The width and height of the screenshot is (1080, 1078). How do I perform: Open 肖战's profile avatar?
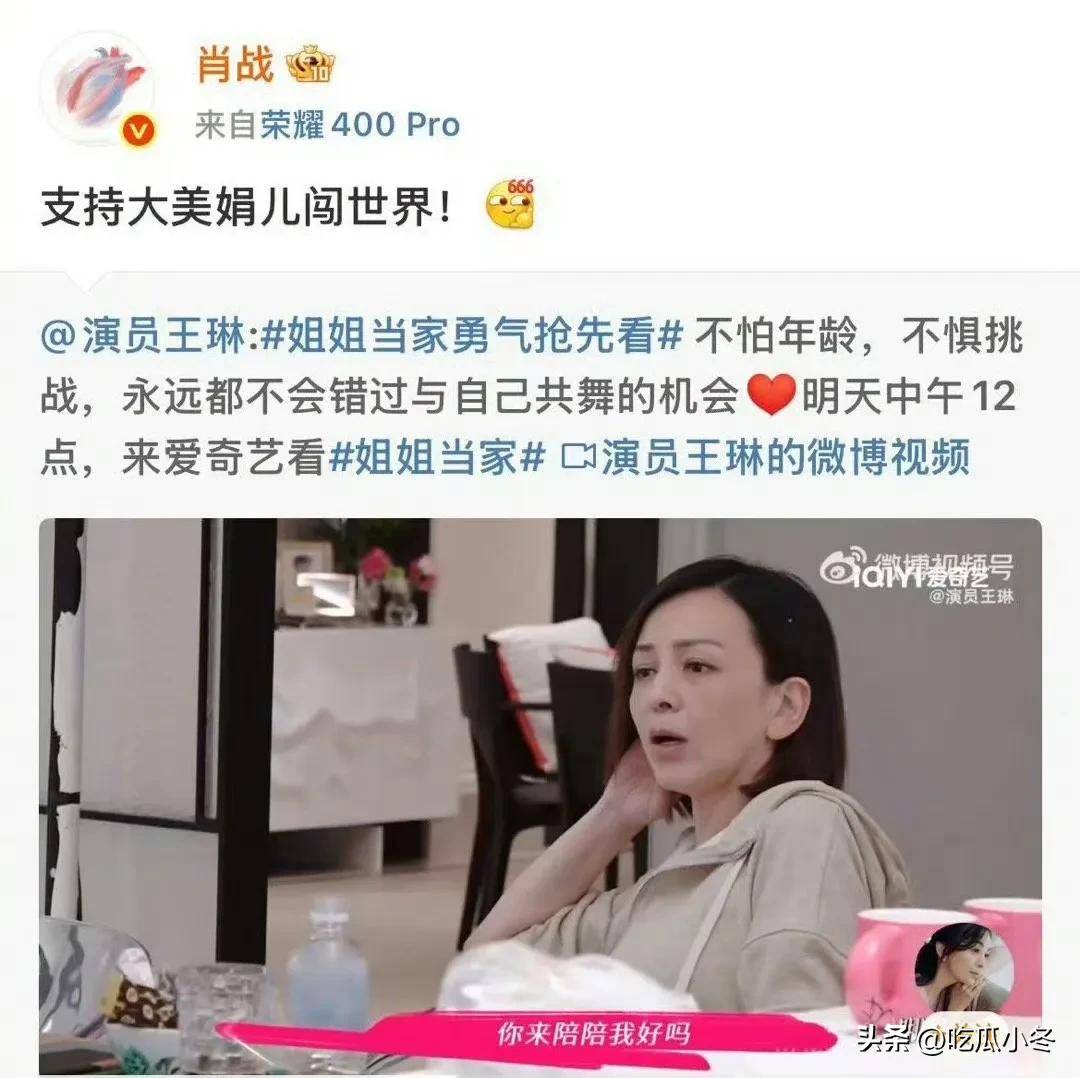[x=100, y=88]
